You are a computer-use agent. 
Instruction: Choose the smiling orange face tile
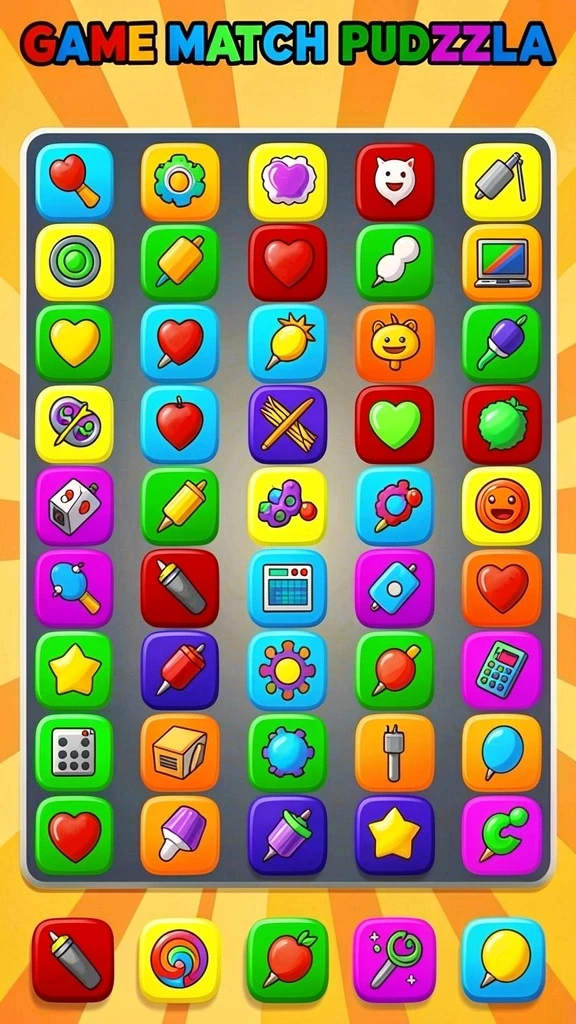502,506
